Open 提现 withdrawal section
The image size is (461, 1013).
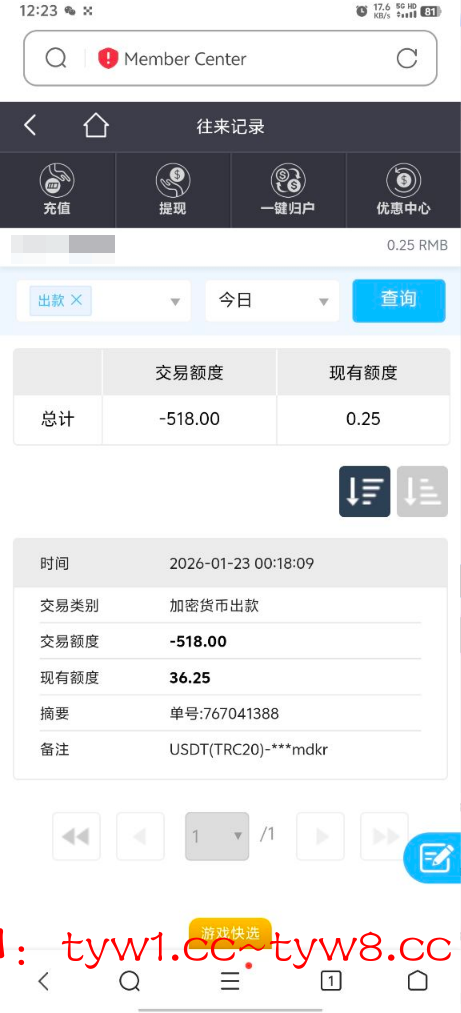pyautogui.click(x=172, y=190)
